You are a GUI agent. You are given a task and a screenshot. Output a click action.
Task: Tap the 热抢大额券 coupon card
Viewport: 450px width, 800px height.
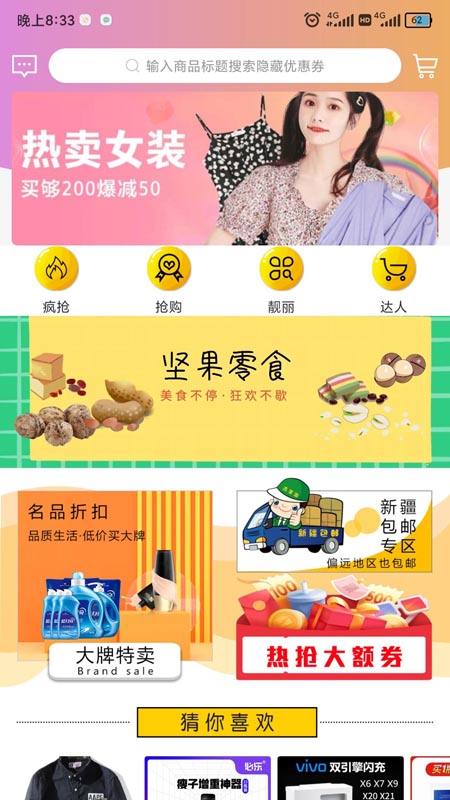pyautogui.click(x=334, y=628)
